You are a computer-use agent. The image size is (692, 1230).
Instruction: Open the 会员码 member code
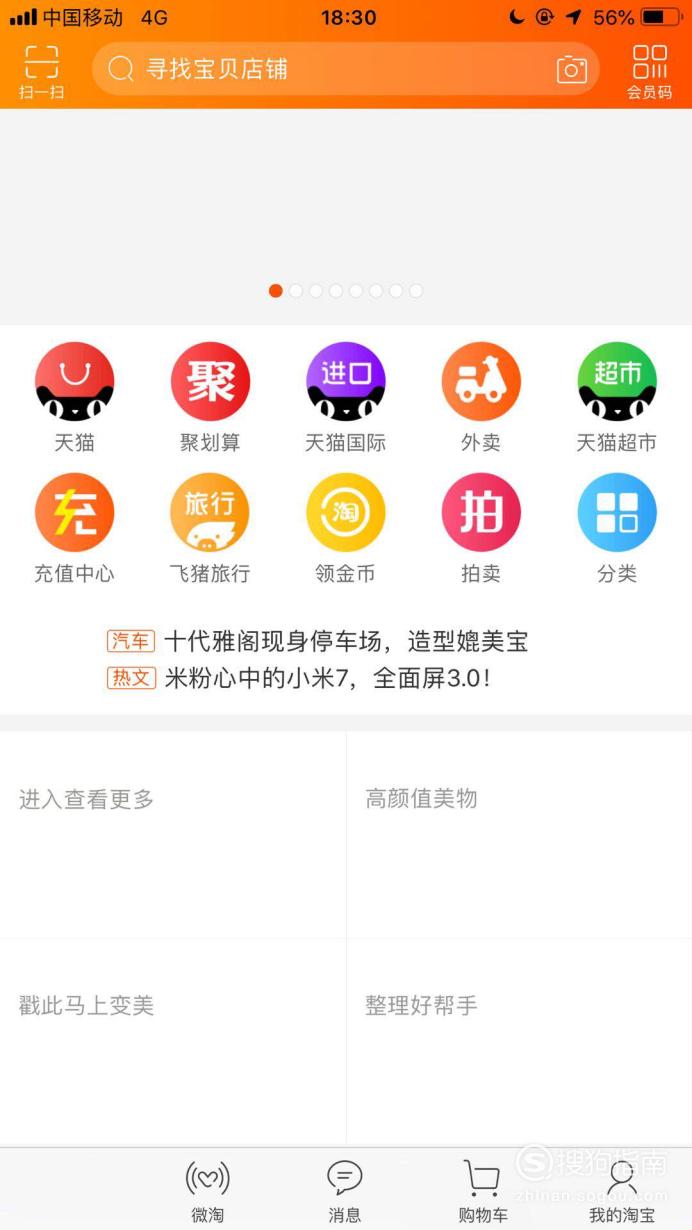[x=649, y=72]
